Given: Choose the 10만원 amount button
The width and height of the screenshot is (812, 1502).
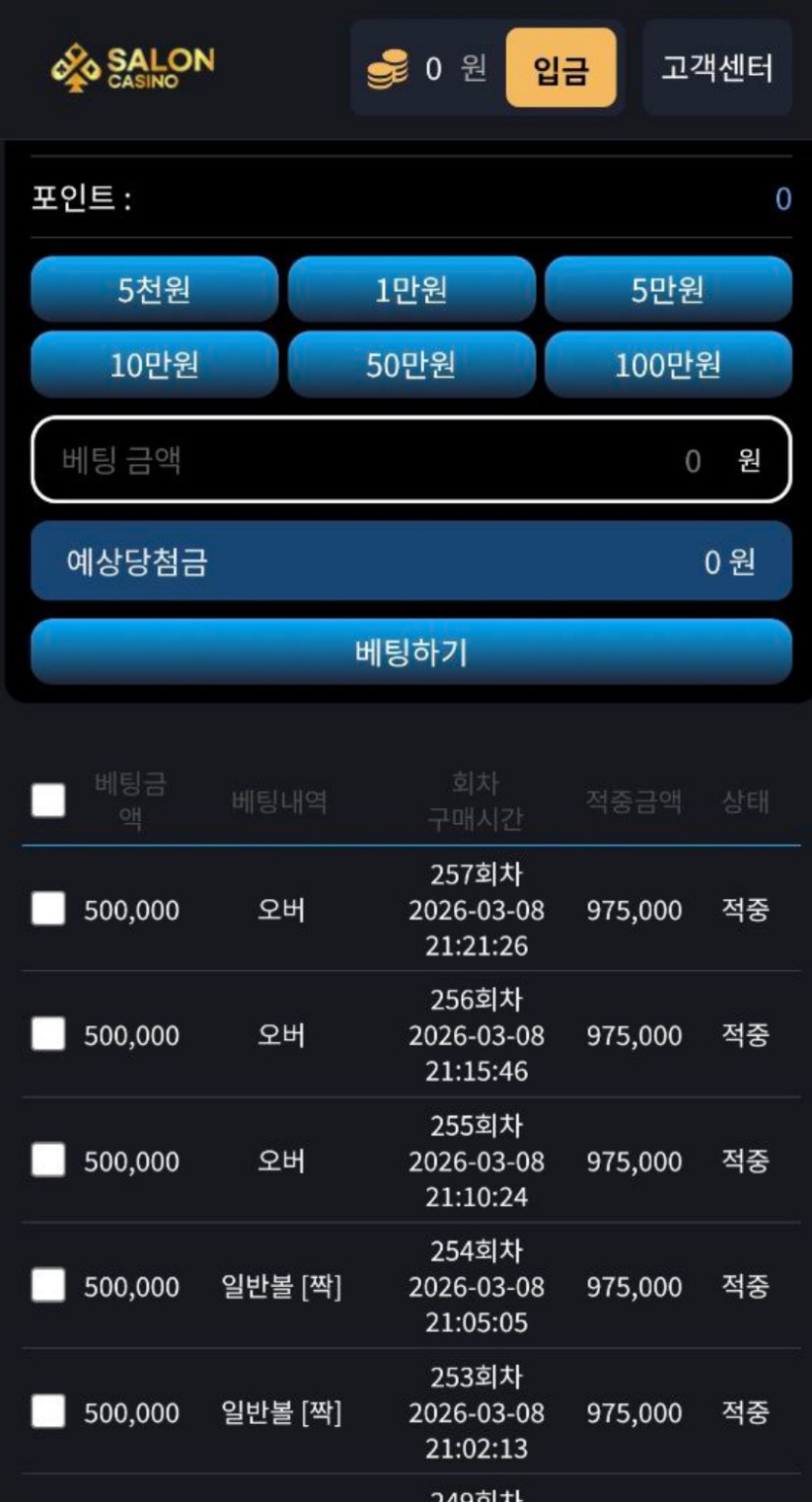Looking at the screenshot, I should 154,365.
